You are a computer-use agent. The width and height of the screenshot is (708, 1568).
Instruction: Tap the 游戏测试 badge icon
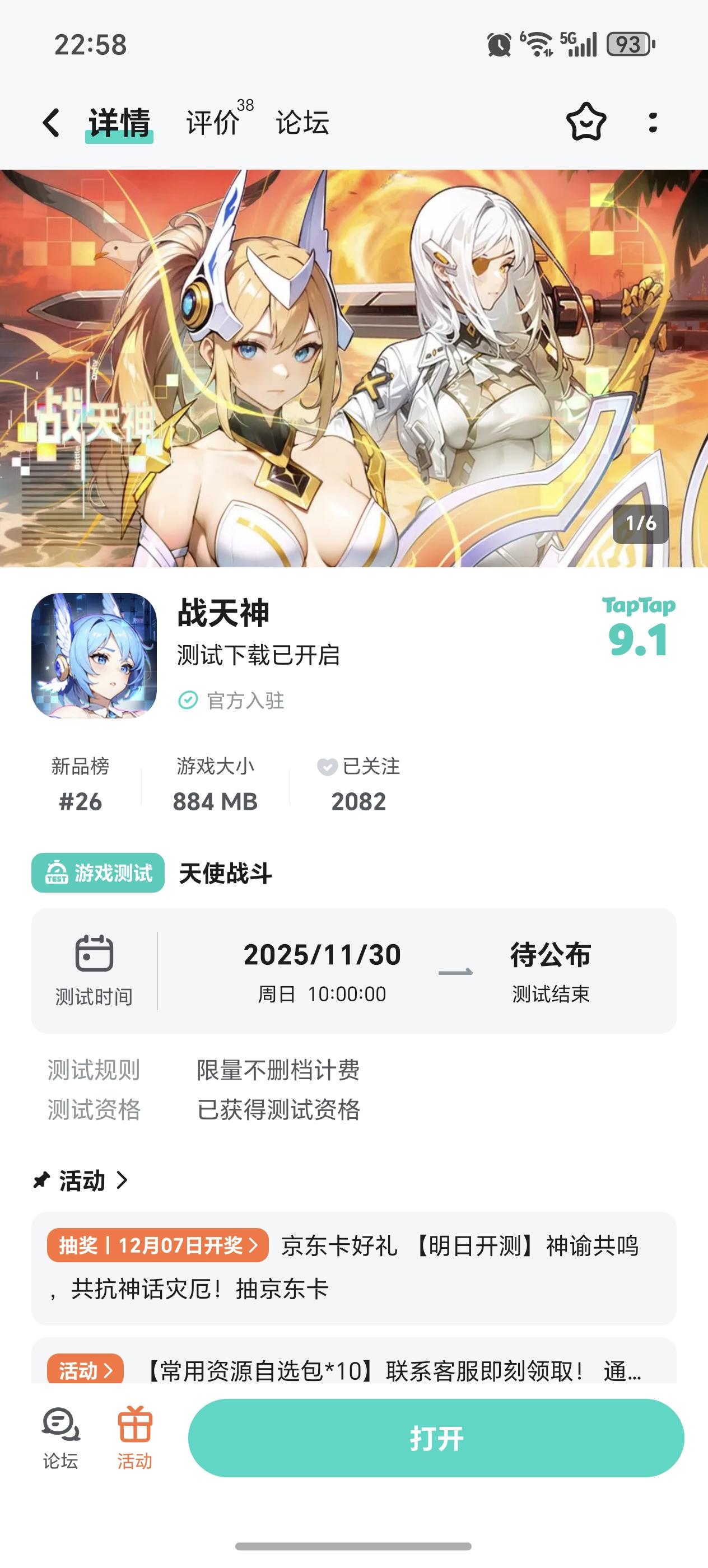tap(54, 873)
